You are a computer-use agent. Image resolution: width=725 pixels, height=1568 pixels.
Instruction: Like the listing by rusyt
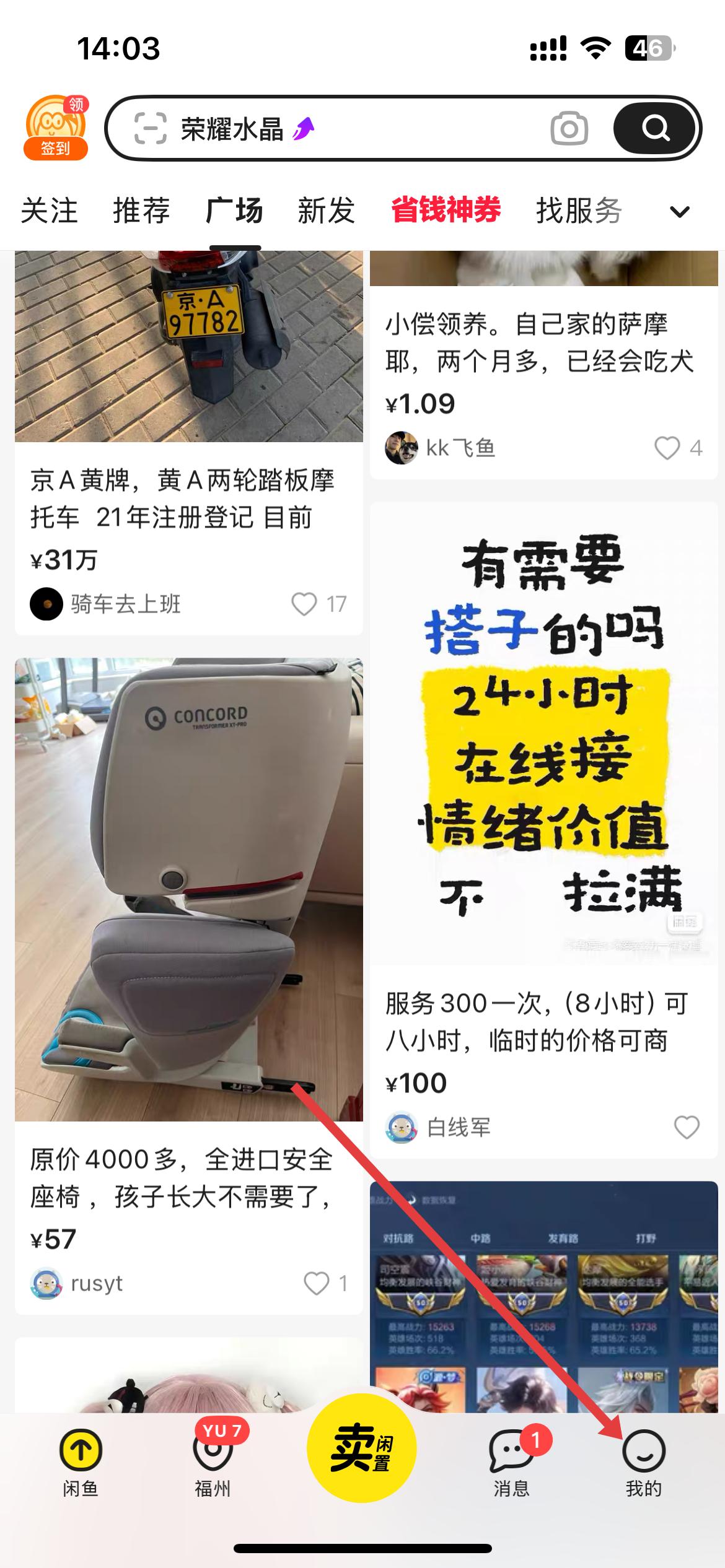pyautogui.click(x=316, y=1284)
